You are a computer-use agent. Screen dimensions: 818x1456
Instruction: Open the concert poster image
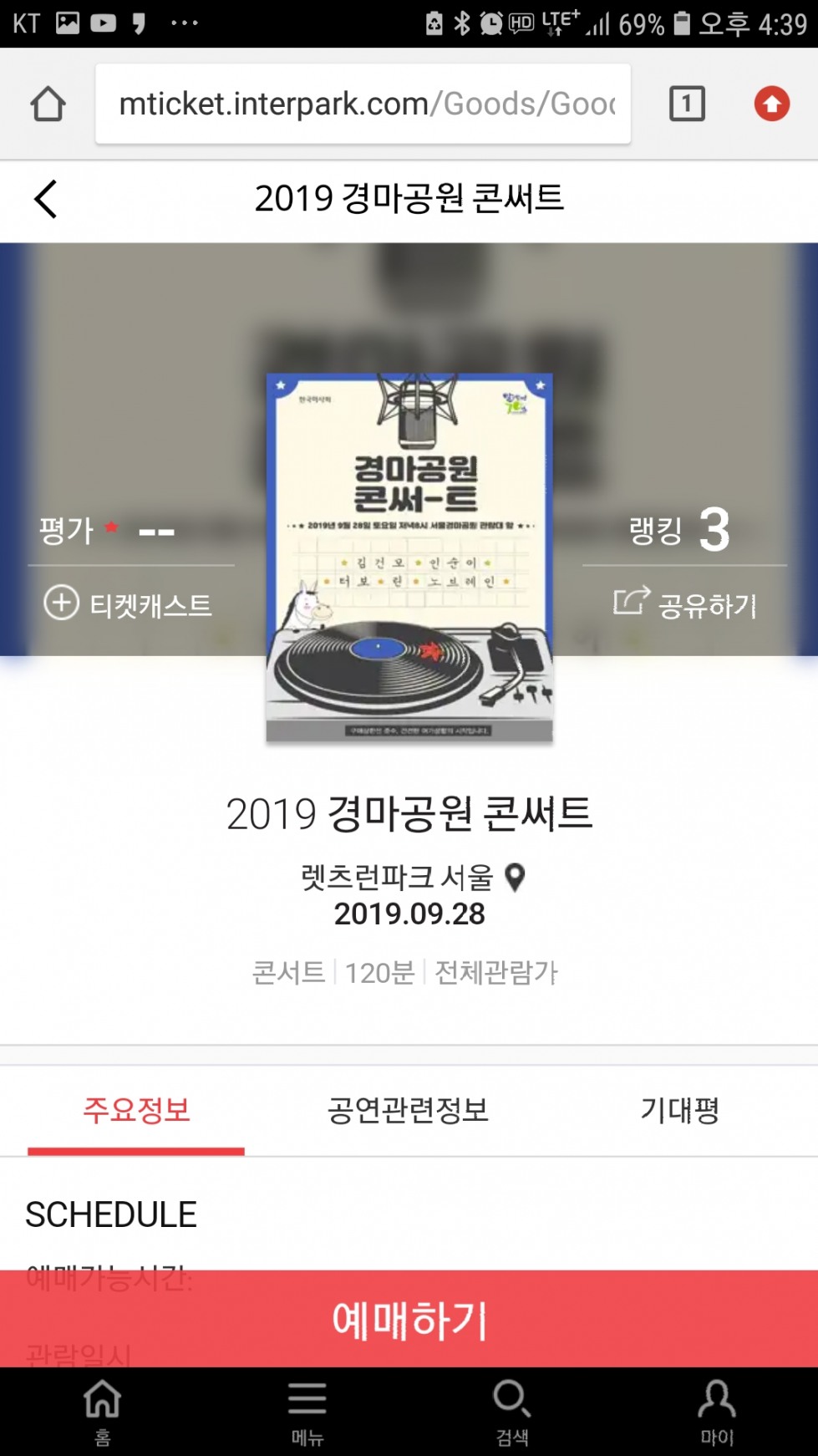[x=409, y=557]
